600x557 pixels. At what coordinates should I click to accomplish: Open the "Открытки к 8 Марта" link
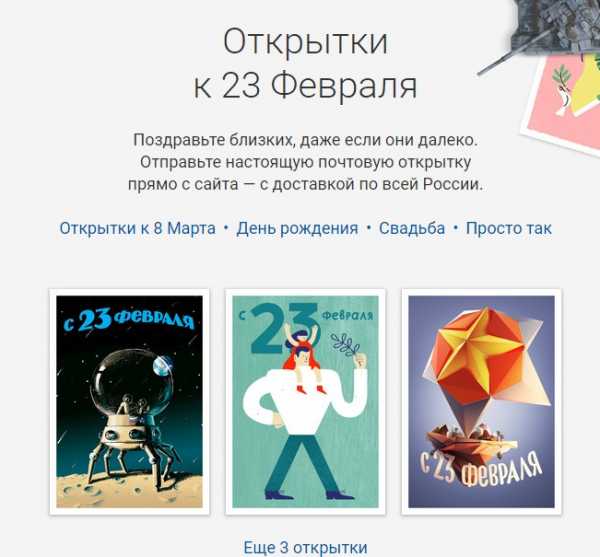137,228
